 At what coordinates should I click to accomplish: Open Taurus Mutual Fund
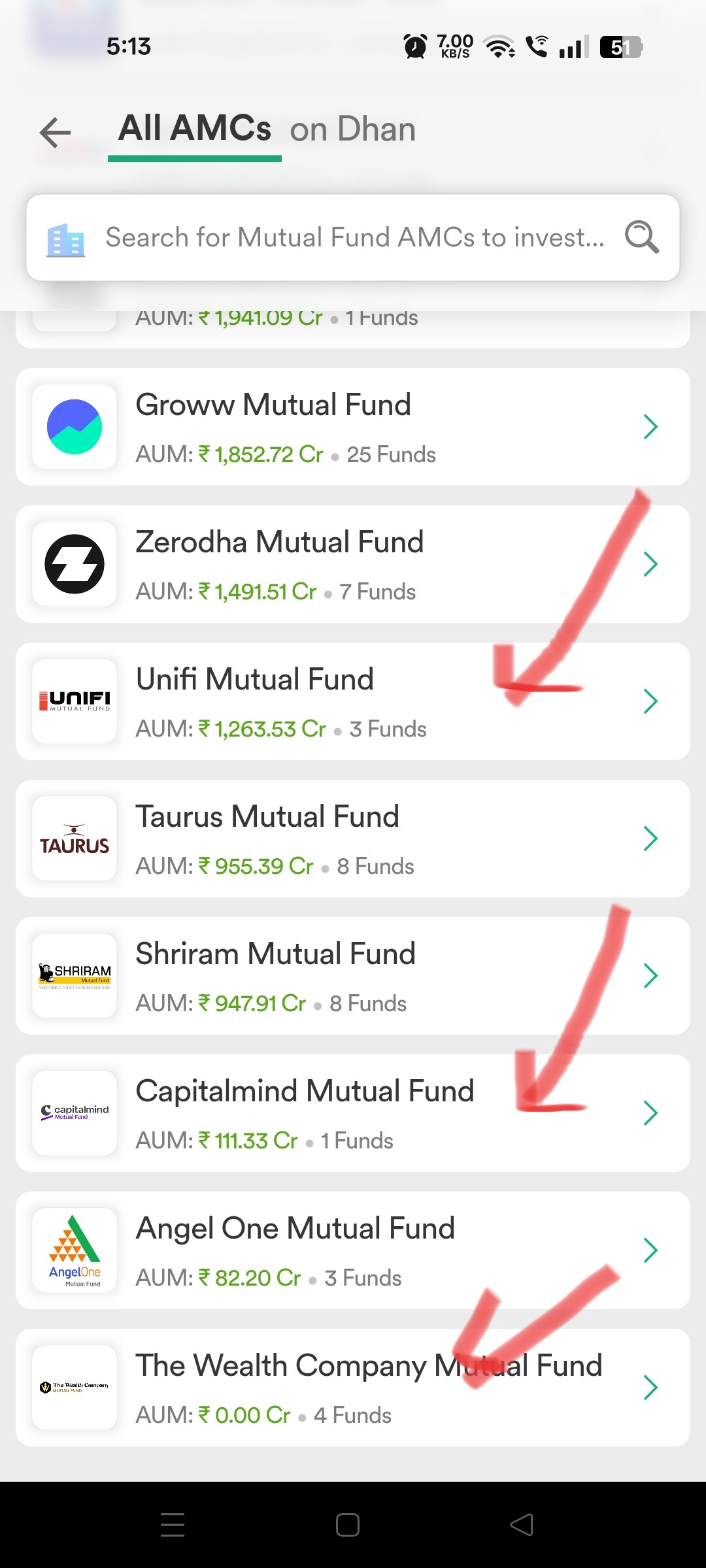coord(353,839)
